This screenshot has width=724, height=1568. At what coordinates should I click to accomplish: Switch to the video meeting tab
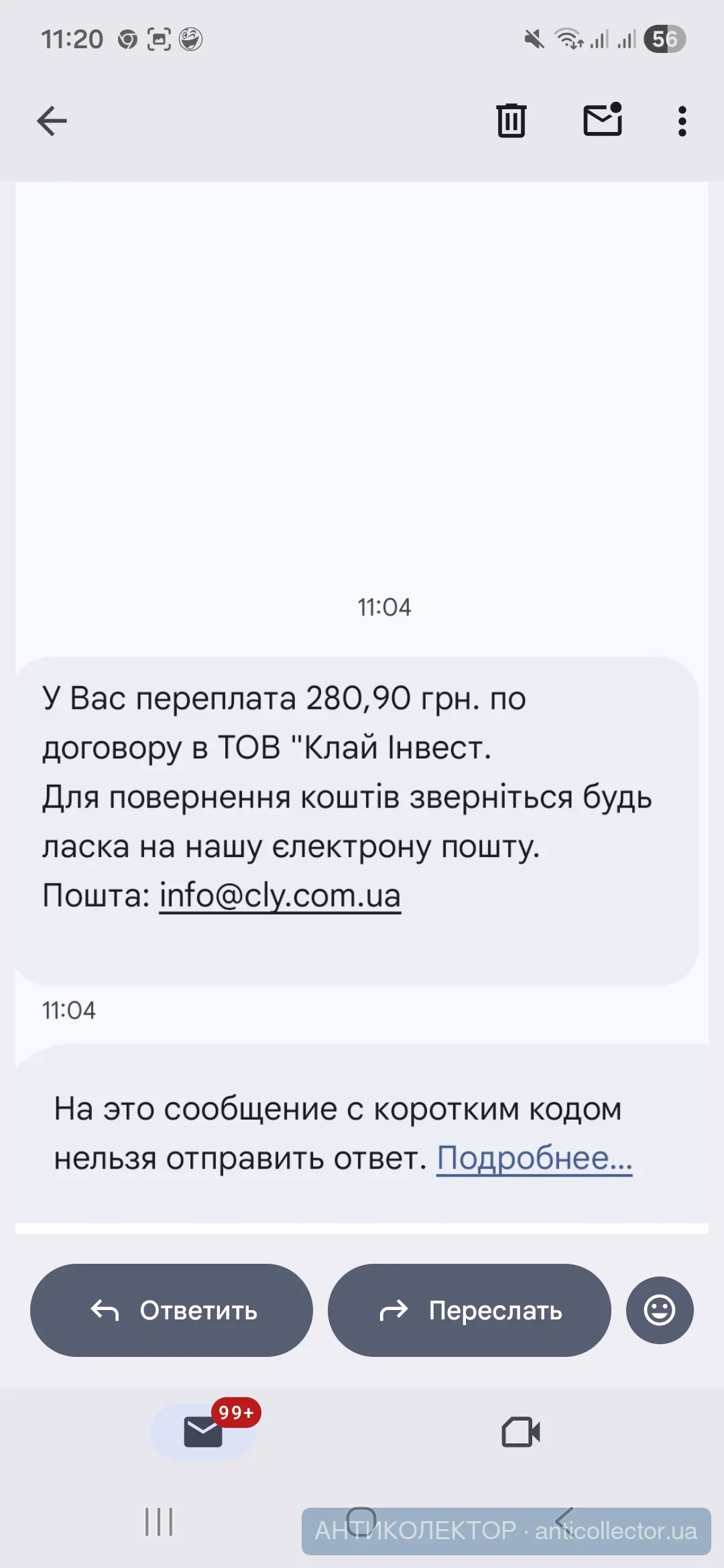point(521,1432)
